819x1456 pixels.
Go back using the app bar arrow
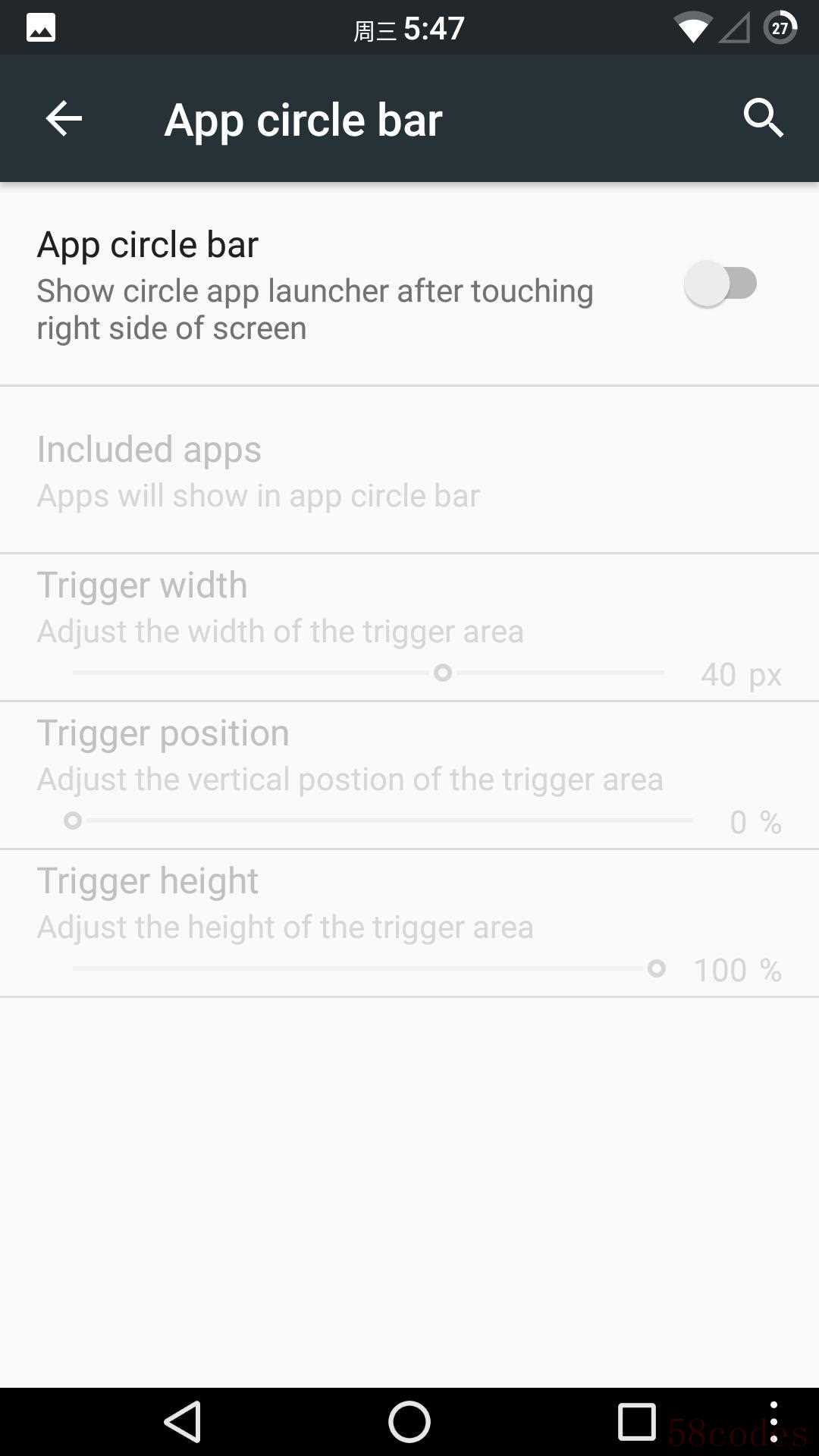[64, 118]
